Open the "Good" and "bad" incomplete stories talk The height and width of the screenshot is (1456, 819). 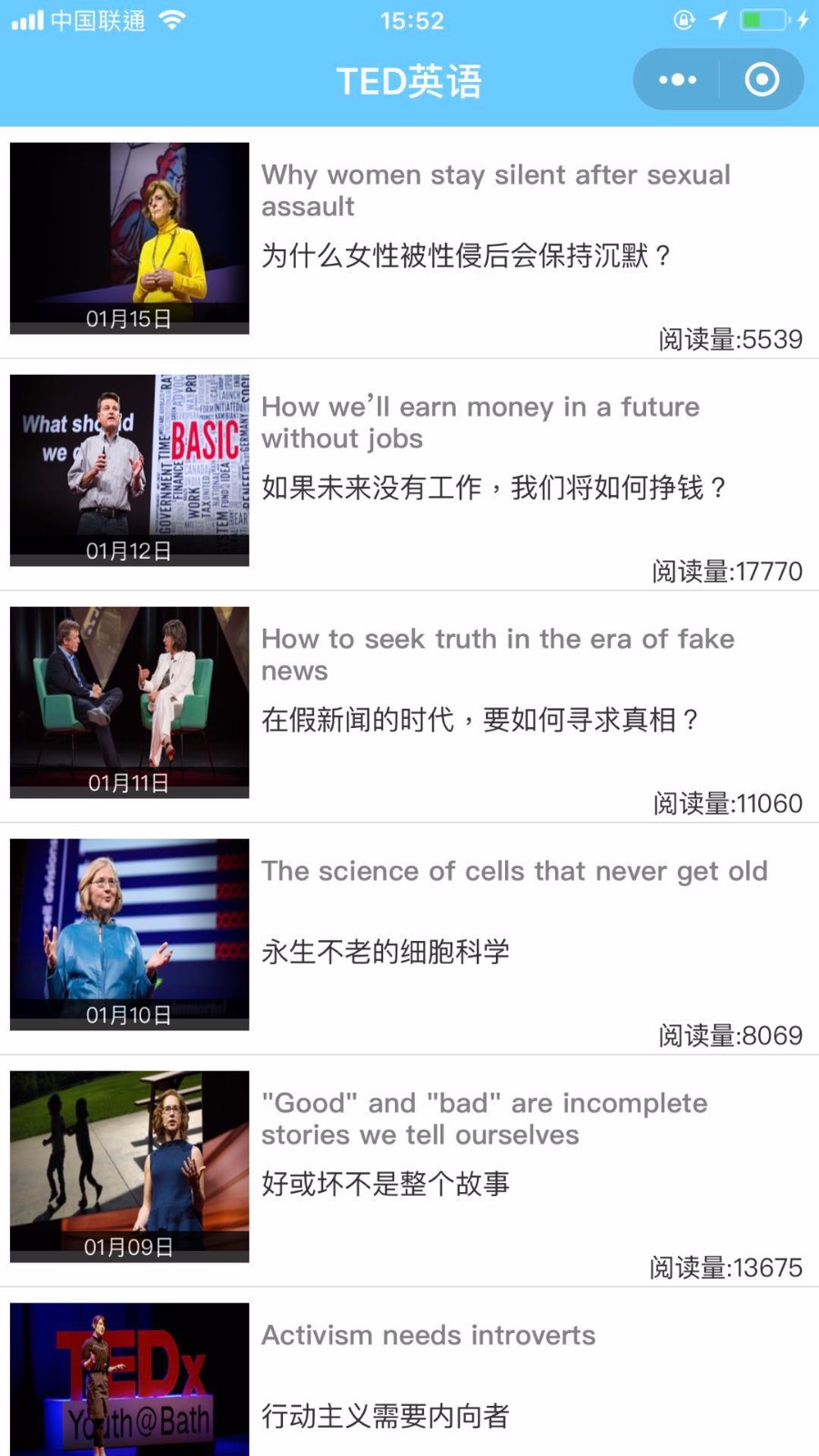(x=409, y=1170)
